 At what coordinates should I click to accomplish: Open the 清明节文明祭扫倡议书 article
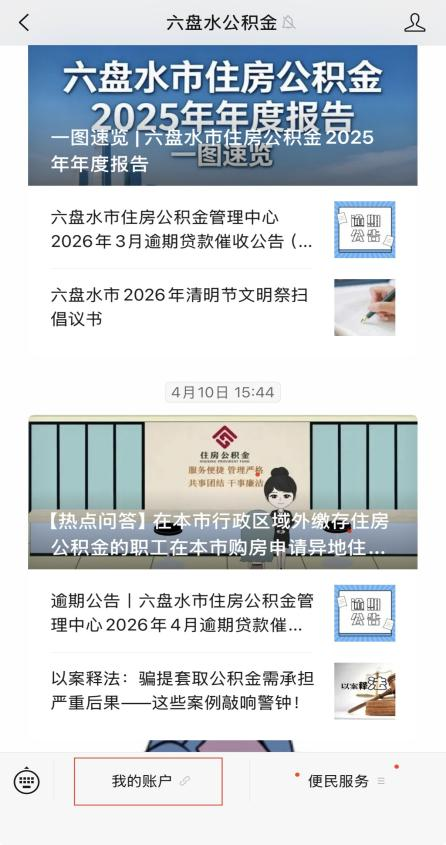pyautogui.click(x=222, y=307)
